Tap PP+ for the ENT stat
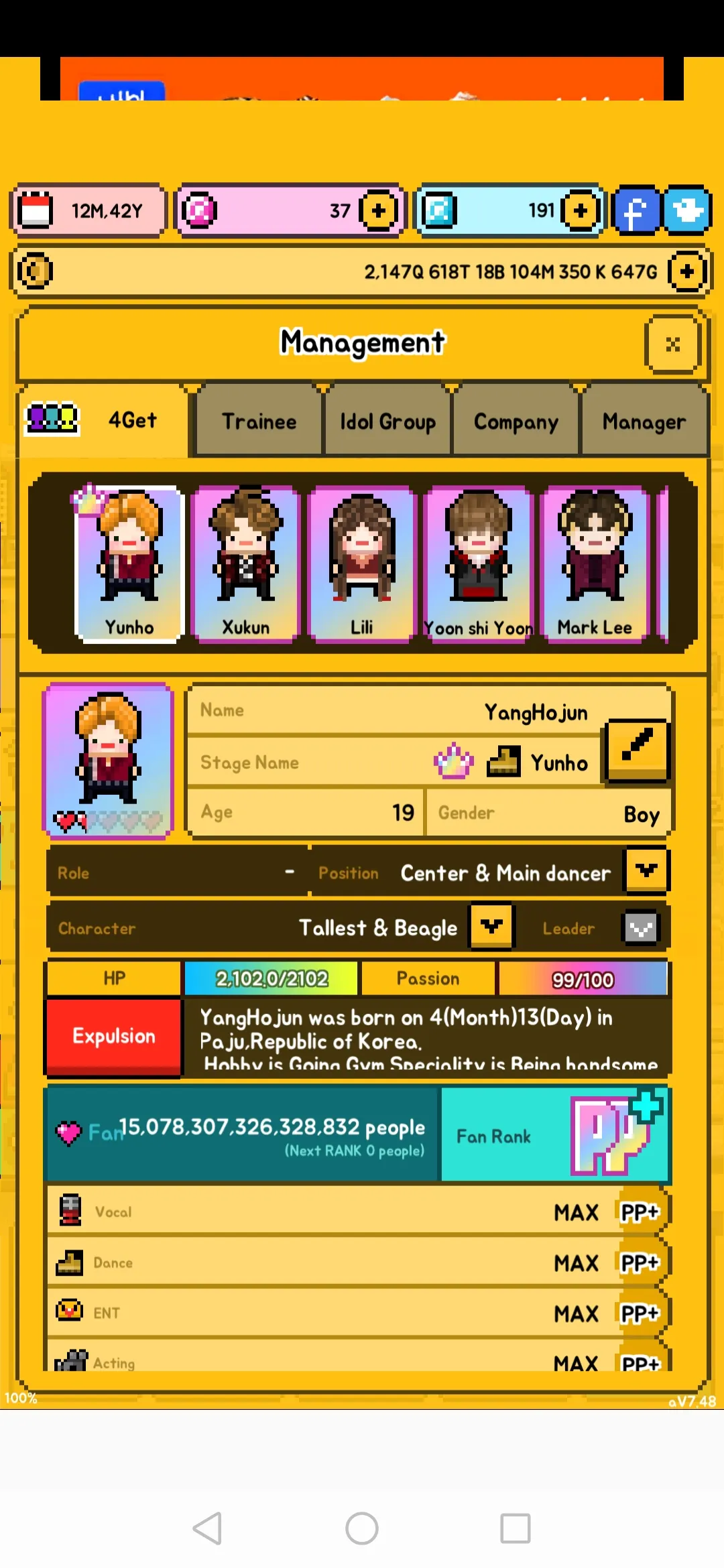The height and width of the screenshot is (1568, 724). (640, 1313)
